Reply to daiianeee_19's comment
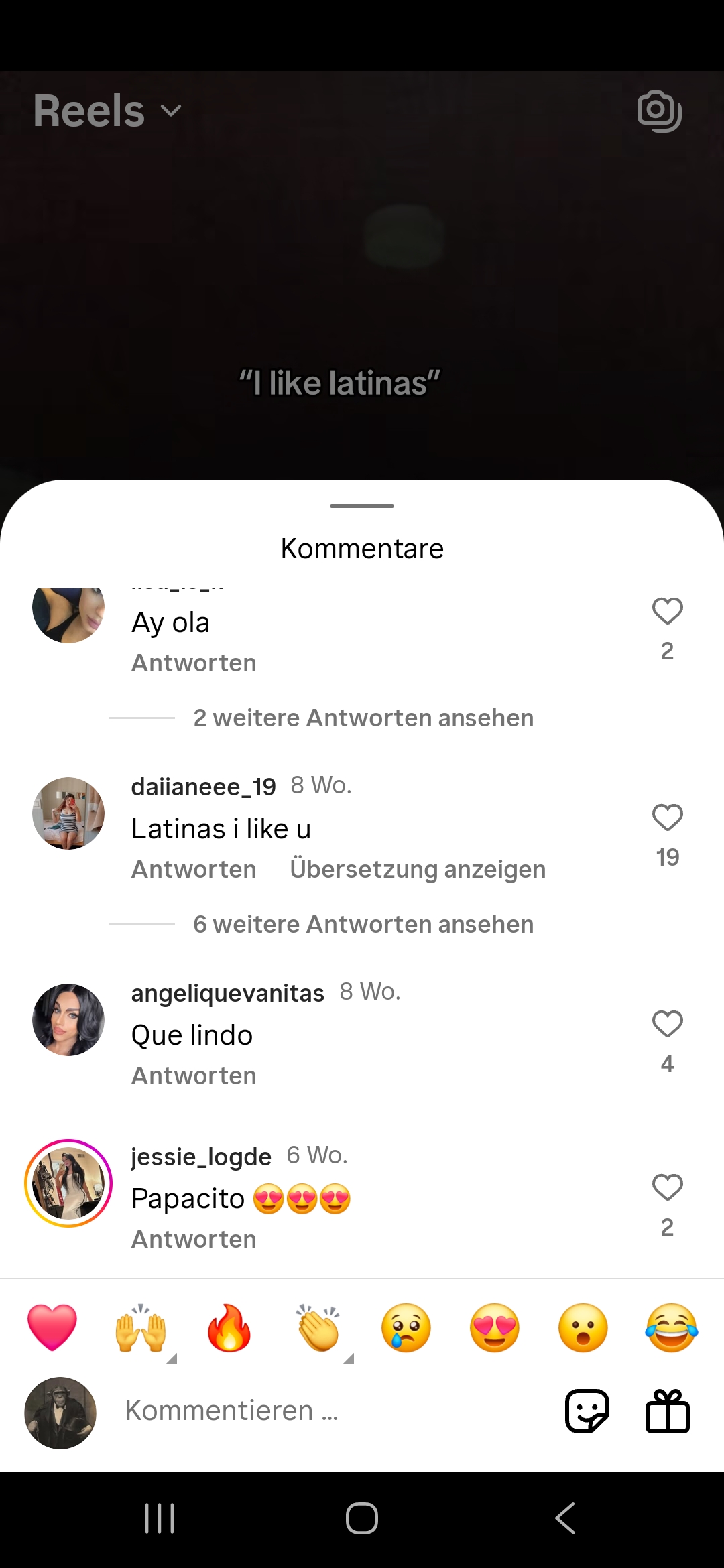Viewport: 724px width, 1568px height. [194, 870]
